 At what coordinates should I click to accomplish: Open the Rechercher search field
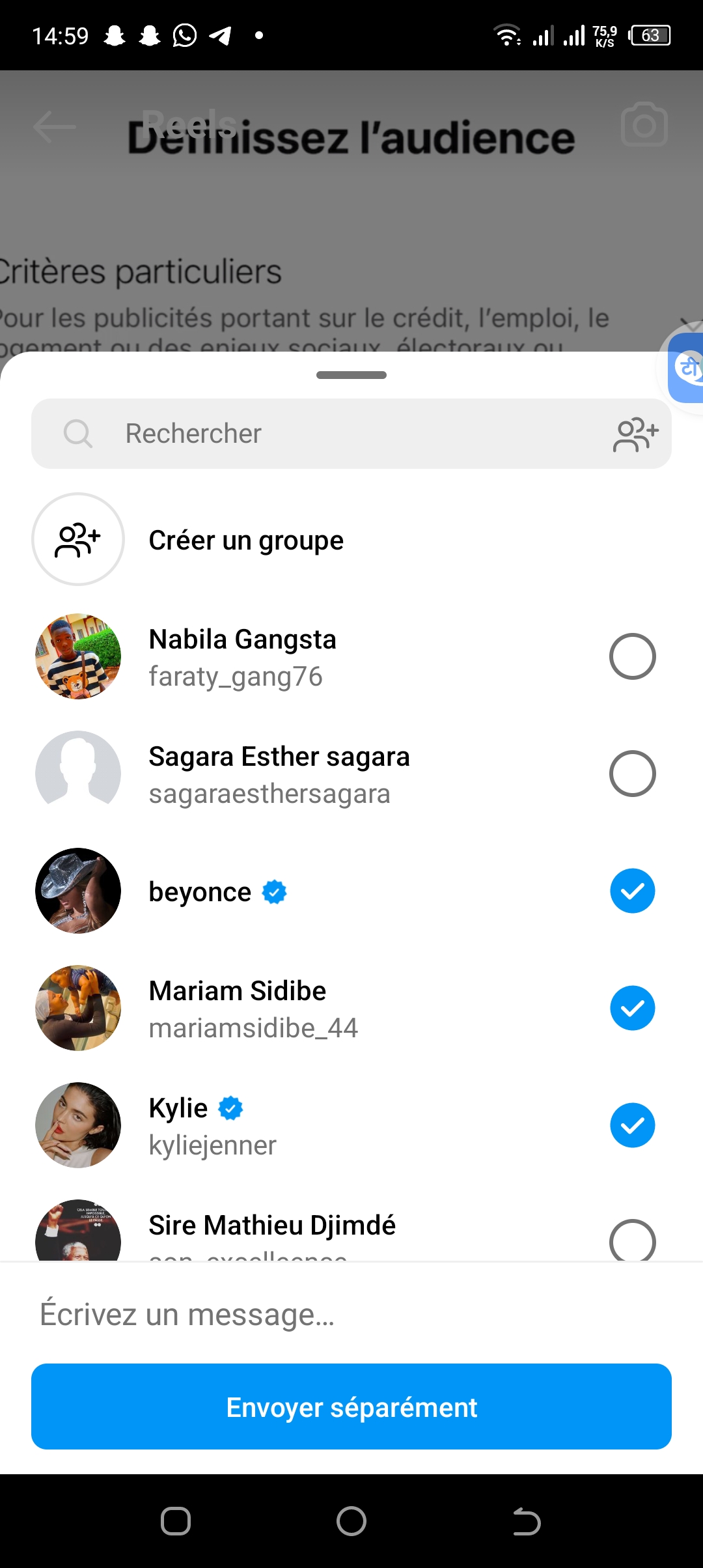point(325,434)
